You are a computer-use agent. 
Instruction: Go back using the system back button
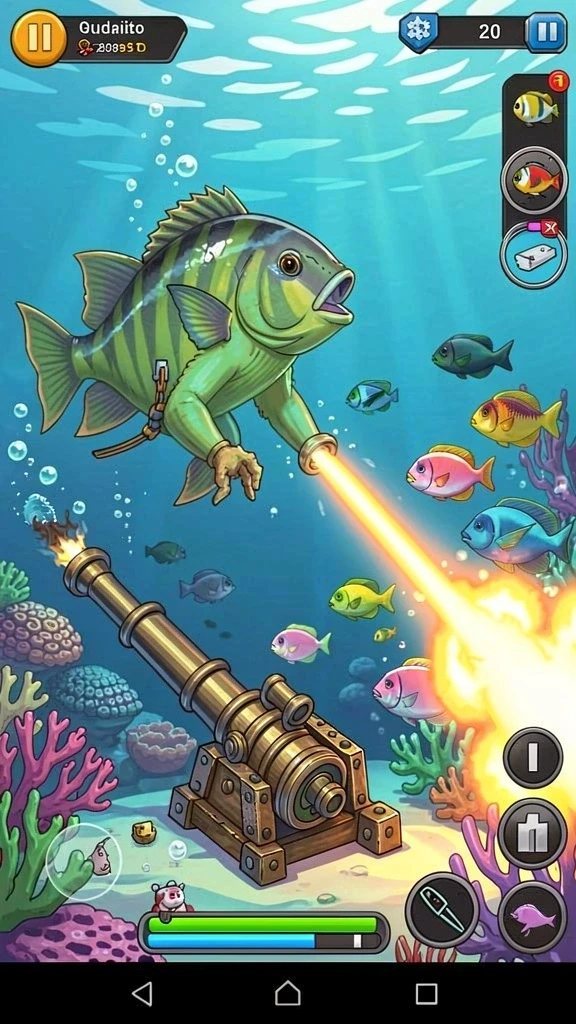143,993
